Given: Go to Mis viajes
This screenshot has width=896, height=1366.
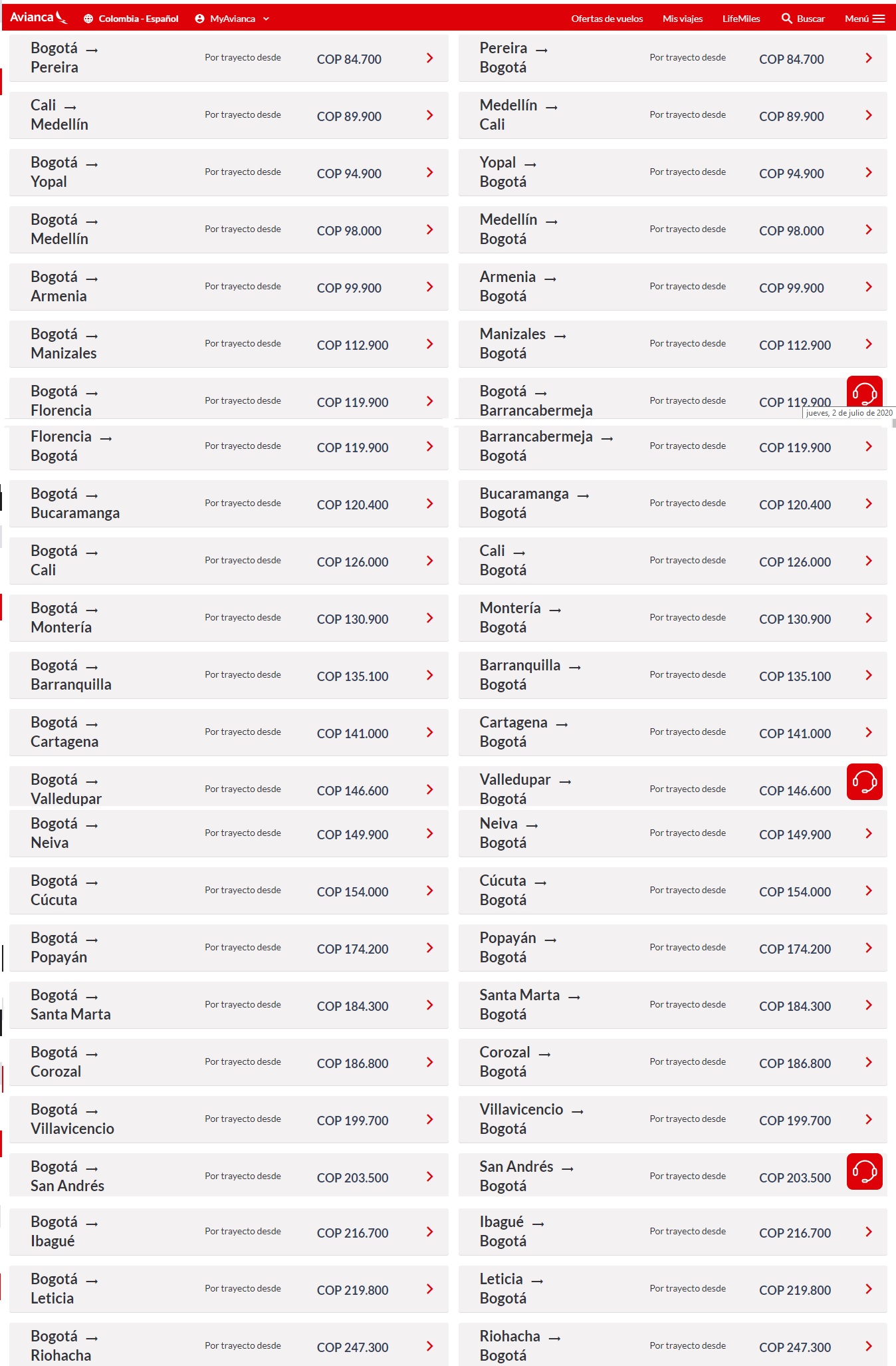Looking at the screenshot, I should 682,19.
